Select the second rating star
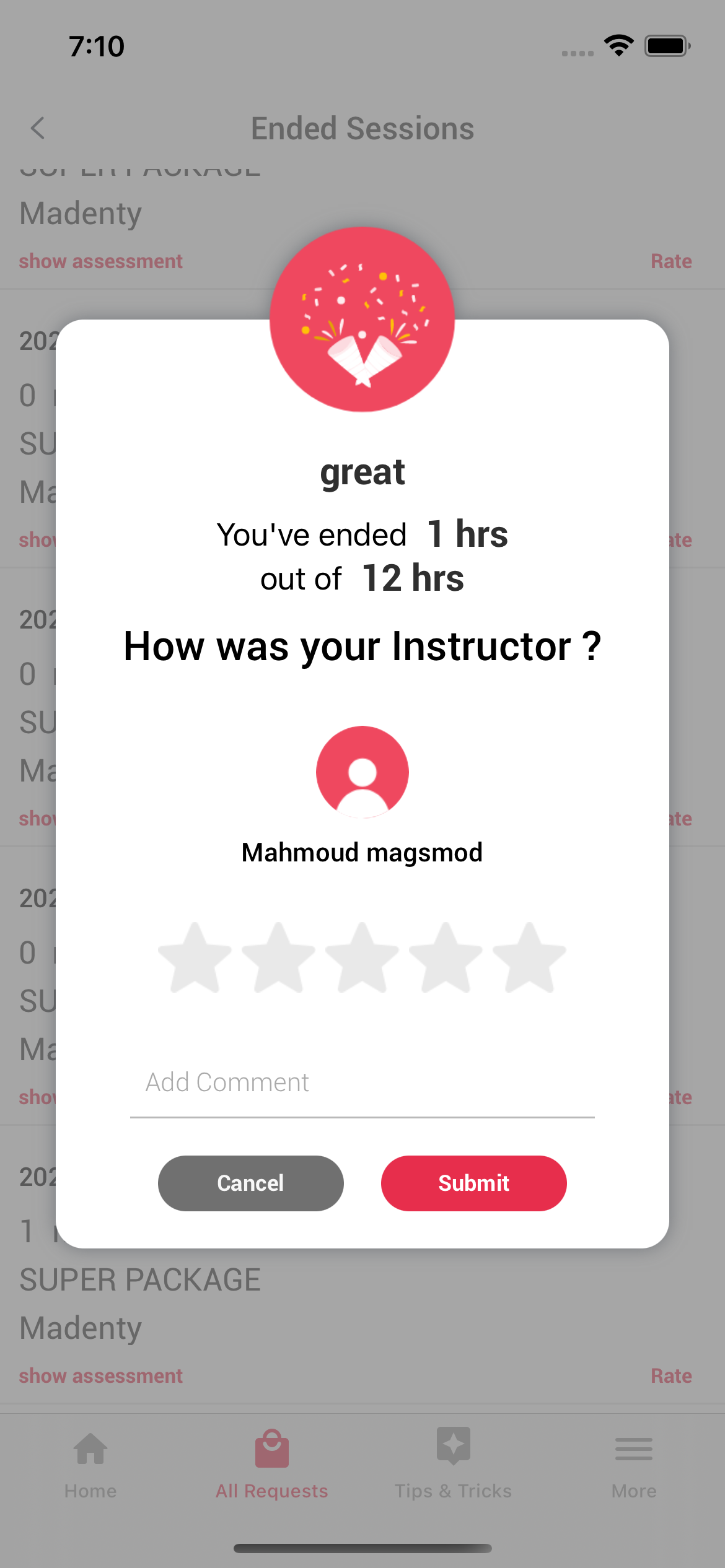The width and height of the screenshot is (725, 1568). tap(279, 959)
